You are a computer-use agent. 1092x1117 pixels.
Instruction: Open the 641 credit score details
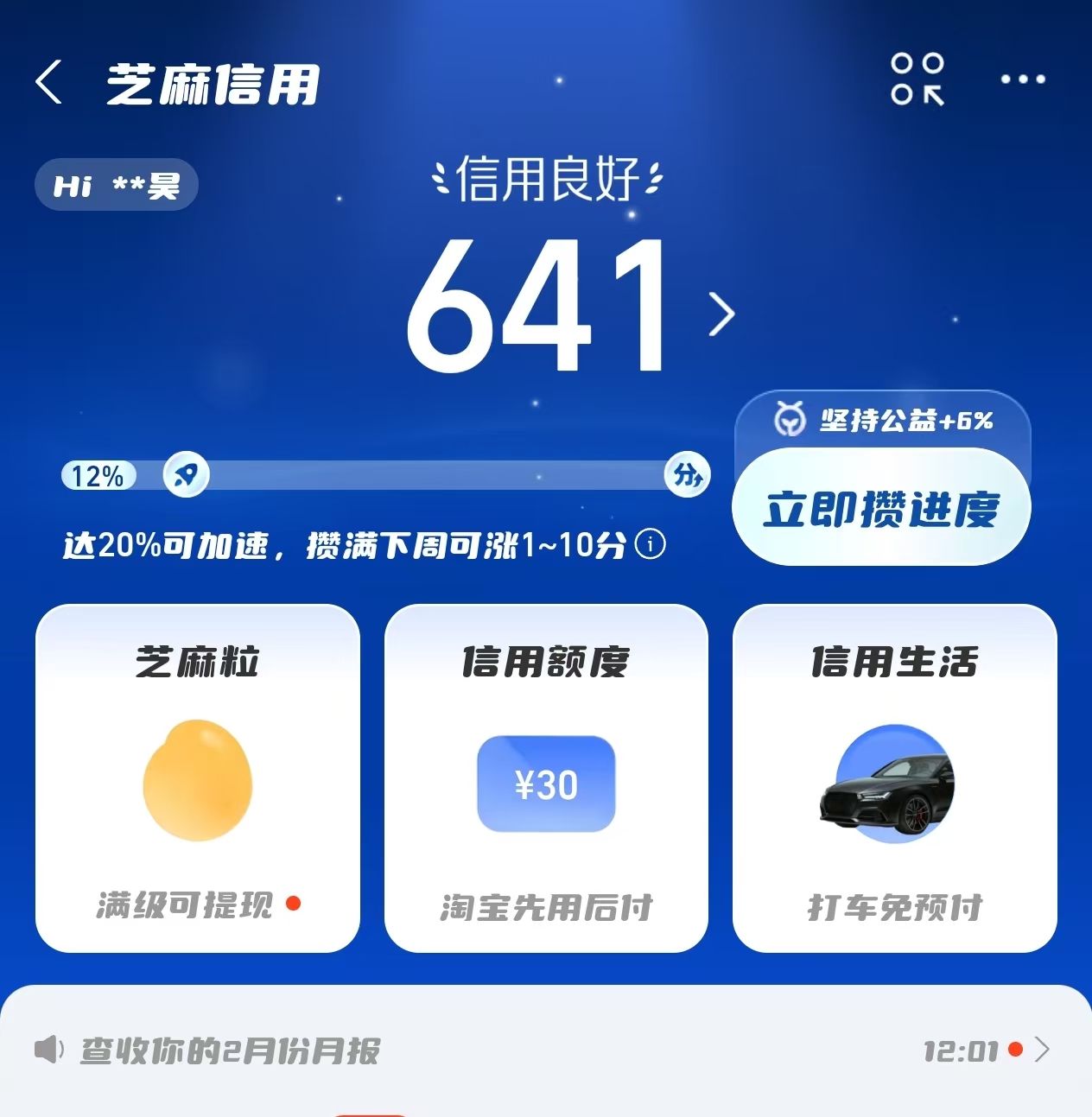(570, 308)
